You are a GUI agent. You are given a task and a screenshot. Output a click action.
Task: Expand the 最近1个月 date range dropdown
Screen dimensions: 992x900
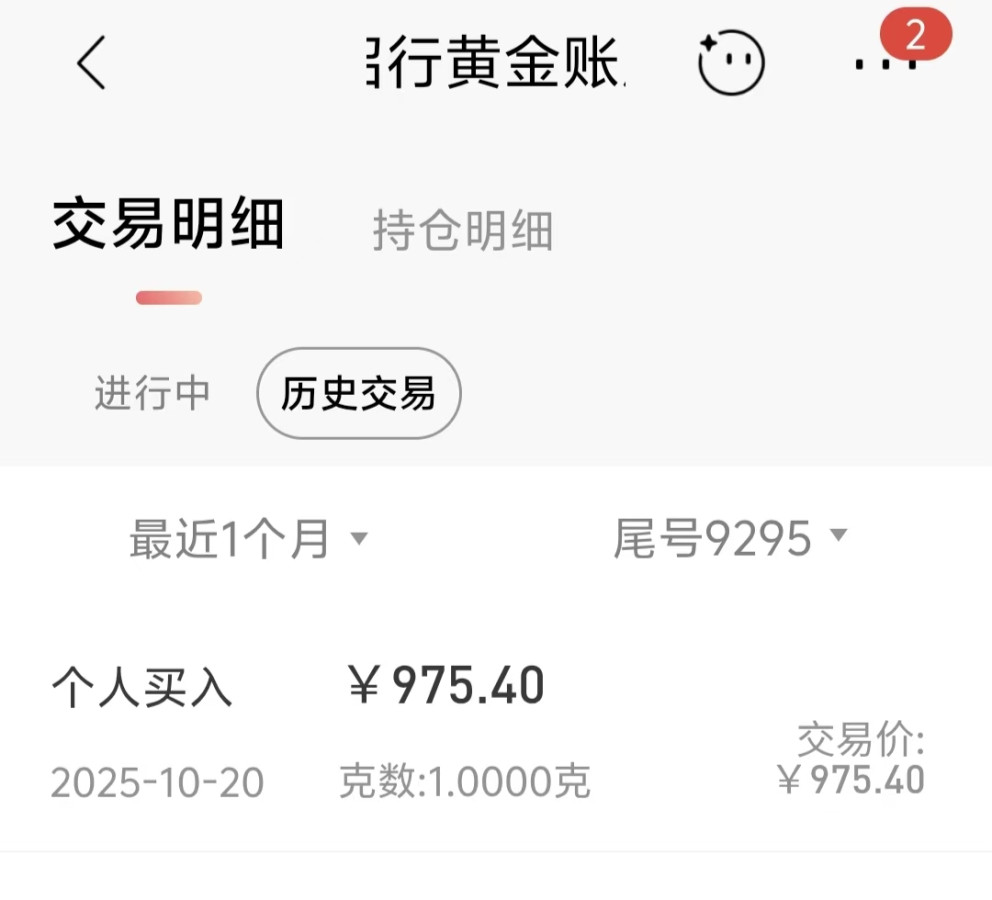coord(248,540)
